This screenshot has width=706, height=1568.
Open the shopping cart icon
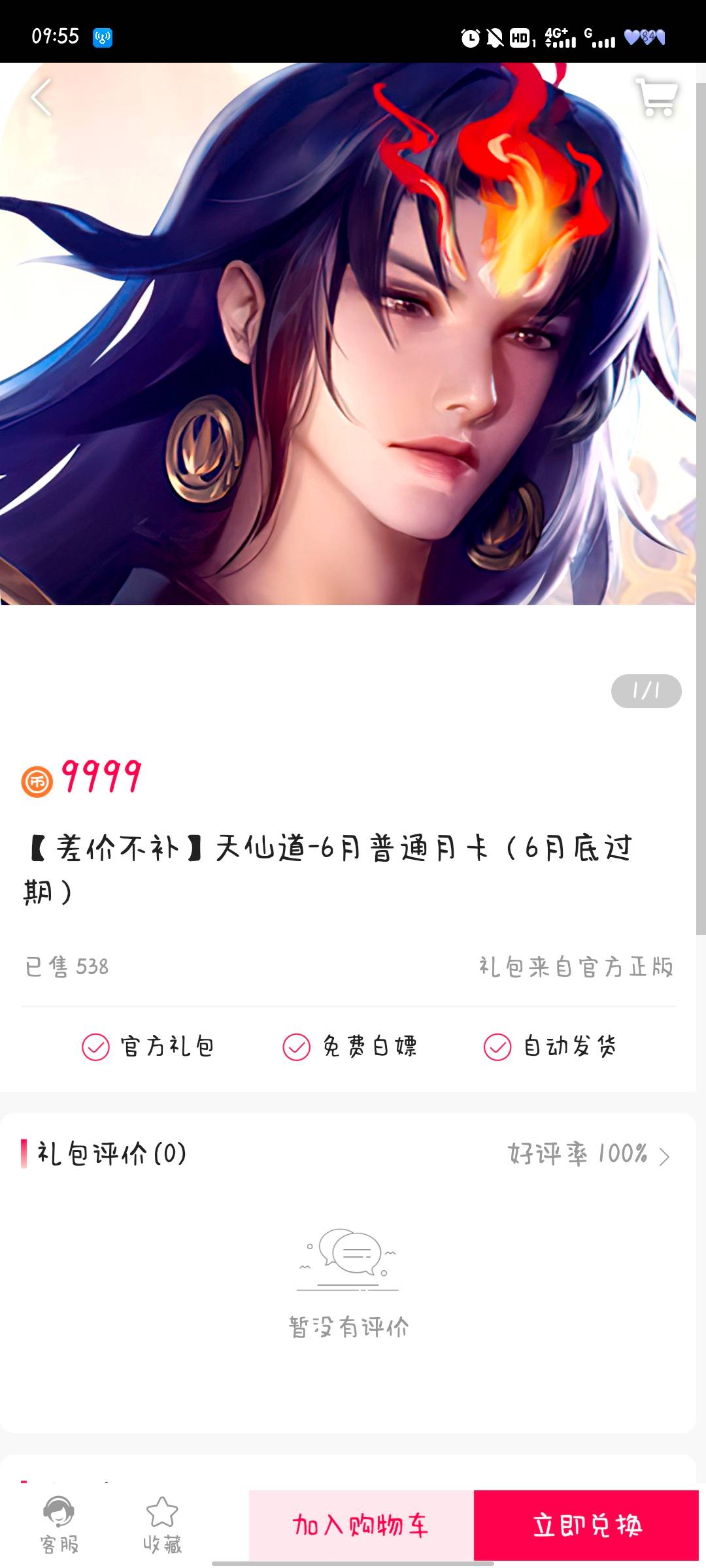click(x=656, y=98)
